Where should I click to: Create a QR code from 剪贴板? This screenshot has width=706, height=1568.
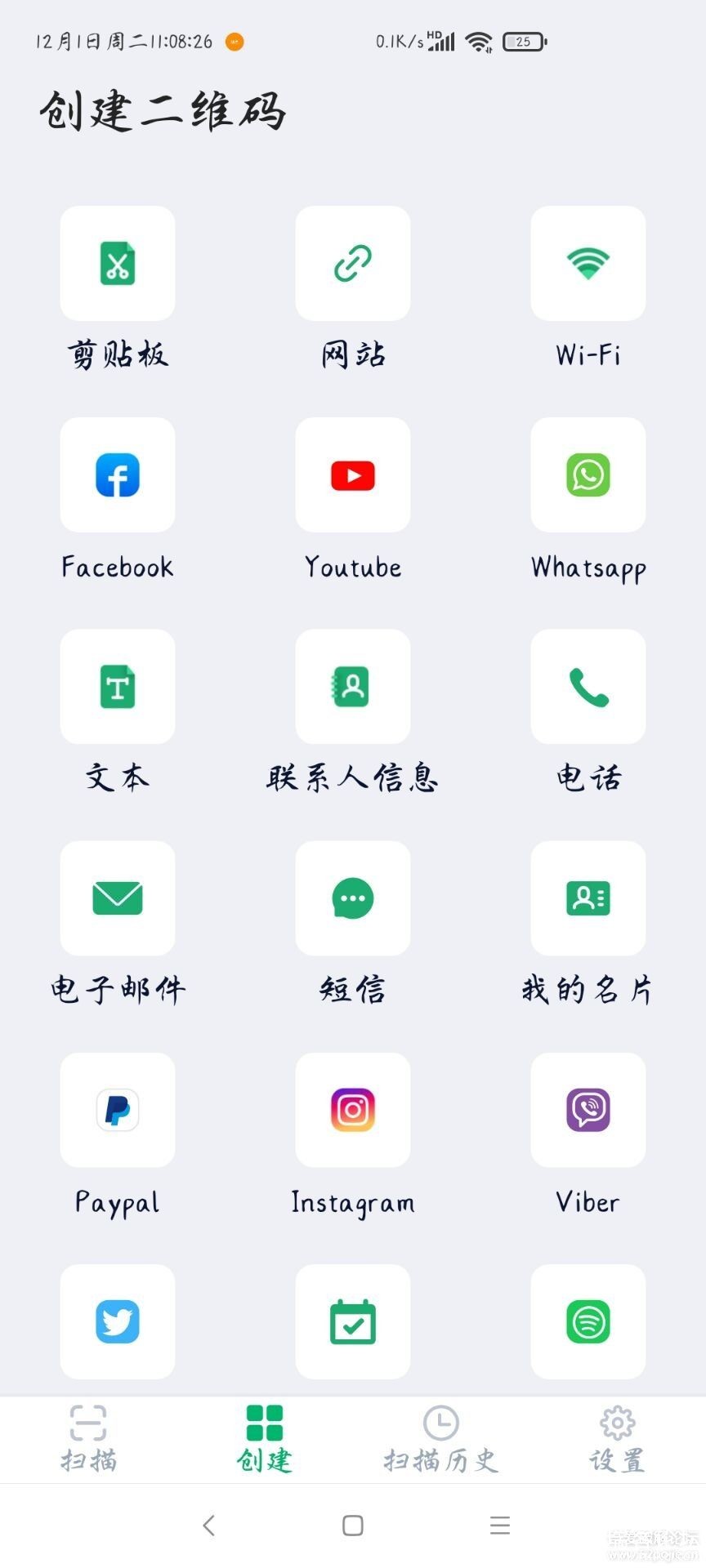118,263
